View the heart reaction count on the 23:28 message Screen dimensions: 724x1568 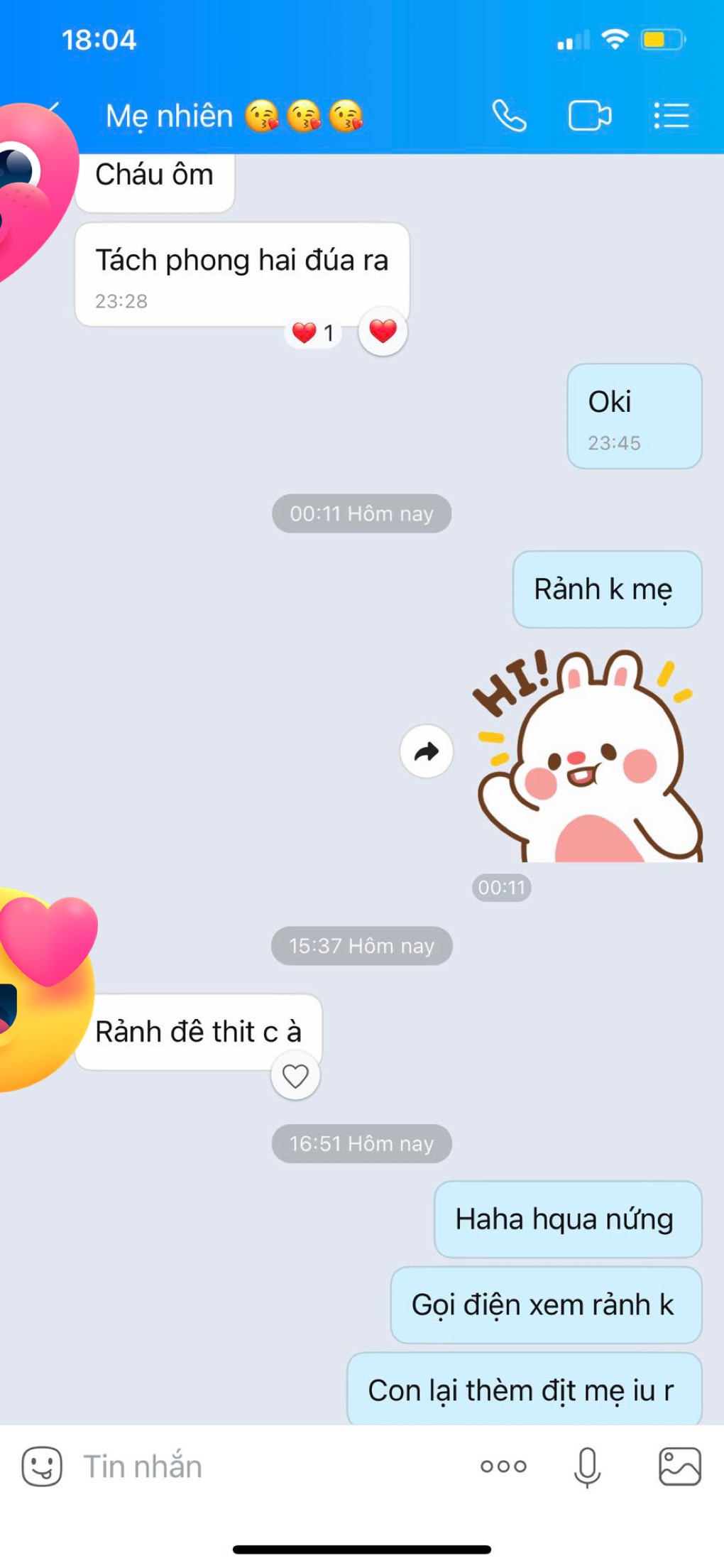(x=313, y=332)
